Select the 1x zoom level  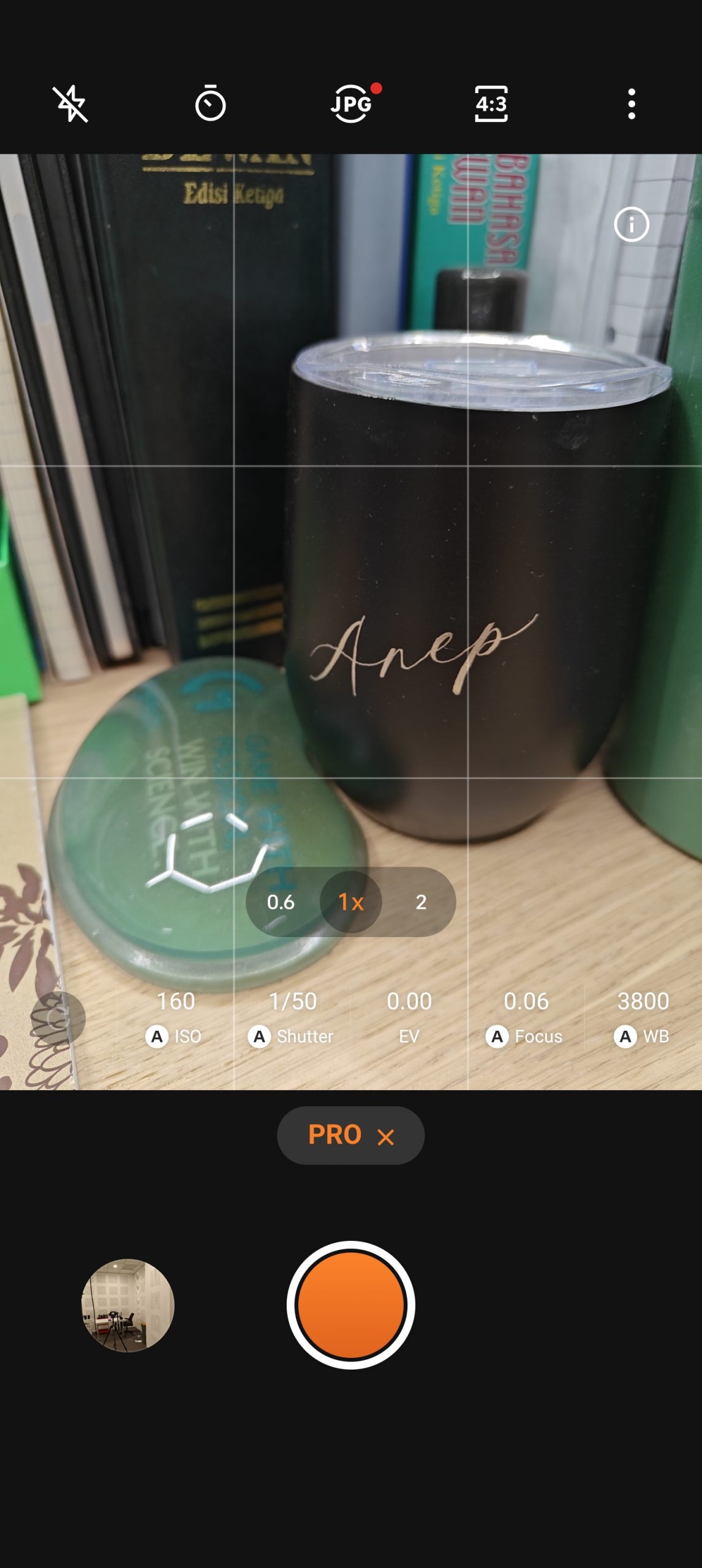click(x=351, y=902)
